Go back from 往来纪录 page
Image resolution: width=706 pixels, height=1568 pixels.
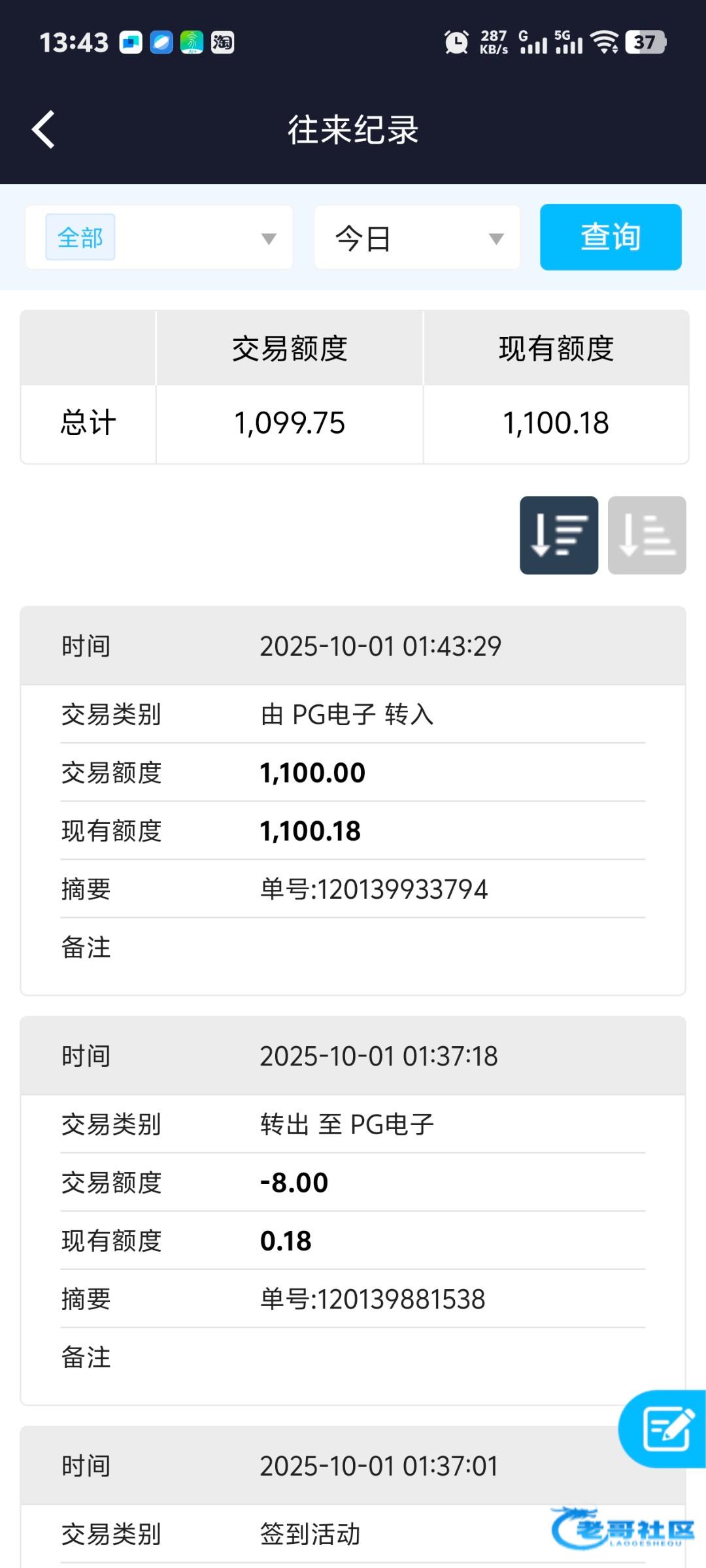point(43,129)
